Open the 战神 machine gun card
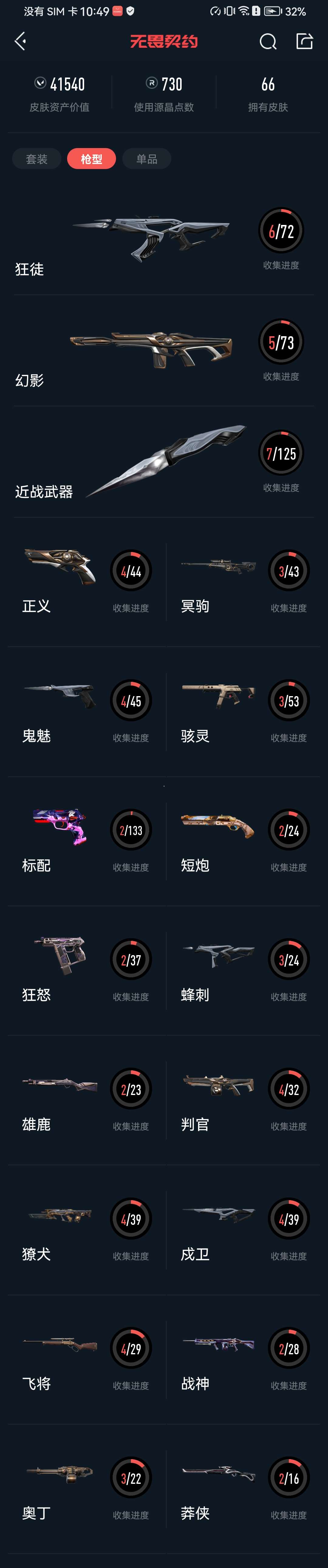 tap(243, 1359)
